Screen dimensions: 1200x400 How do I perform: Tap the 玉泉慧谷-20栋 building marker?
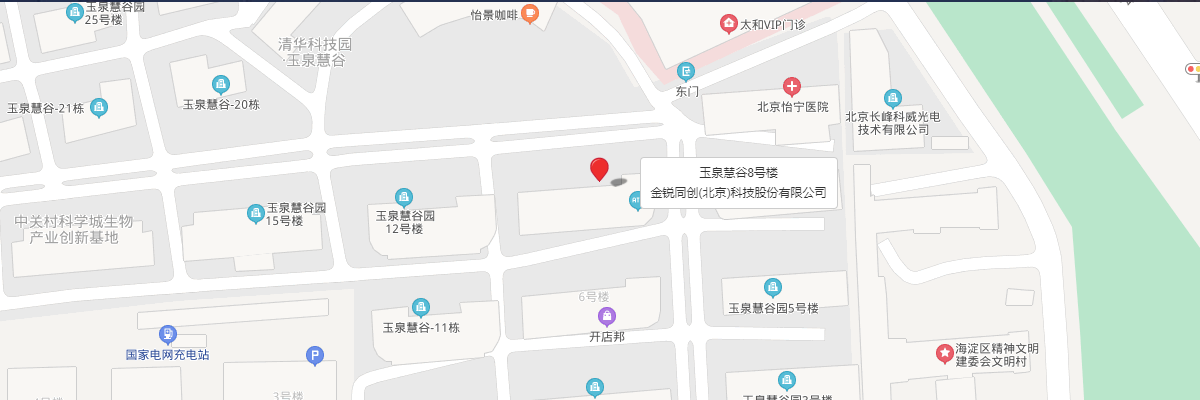click(221, 85)
